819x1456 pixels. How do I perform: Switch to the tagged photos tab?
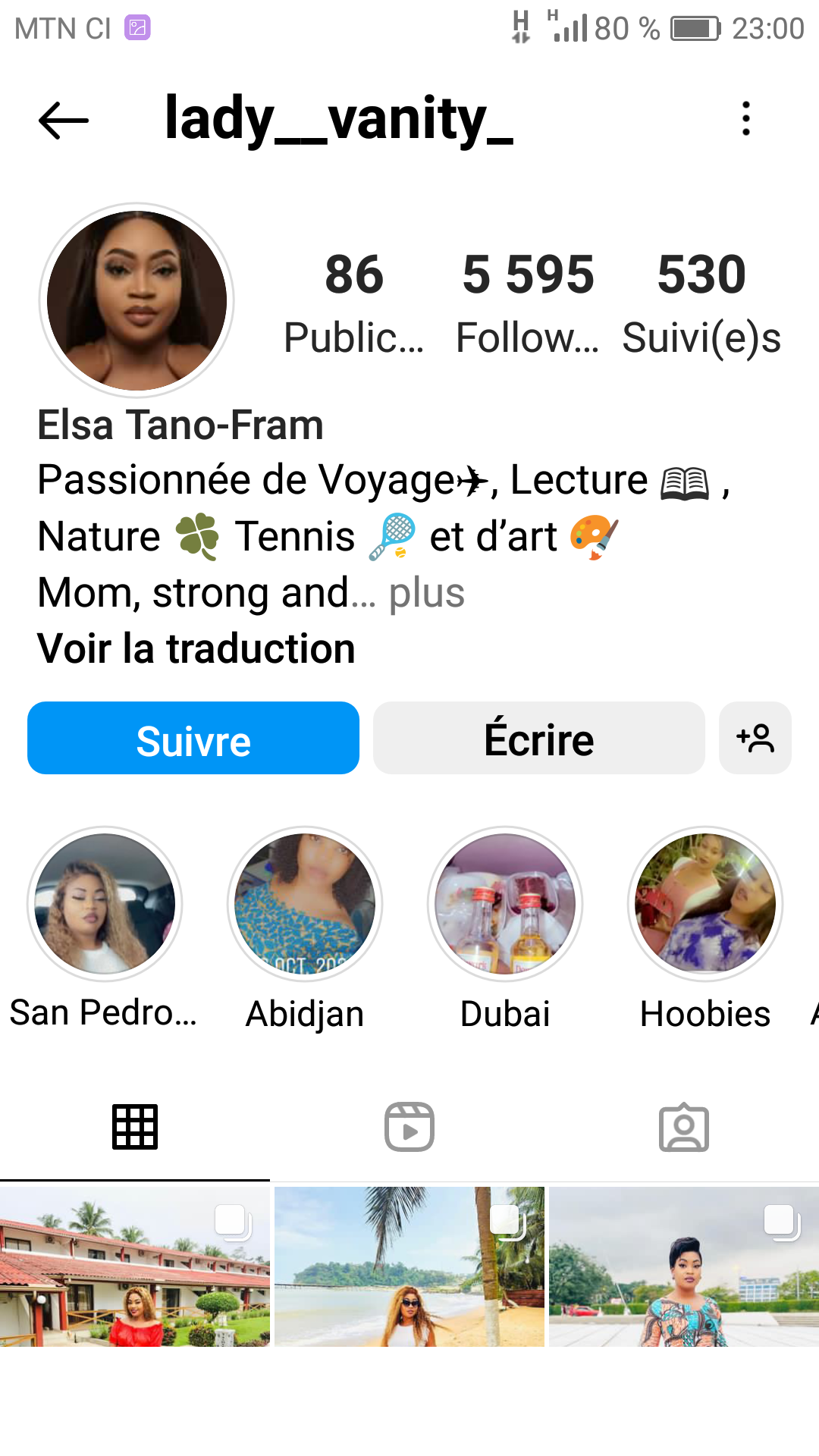(684, 1127)
